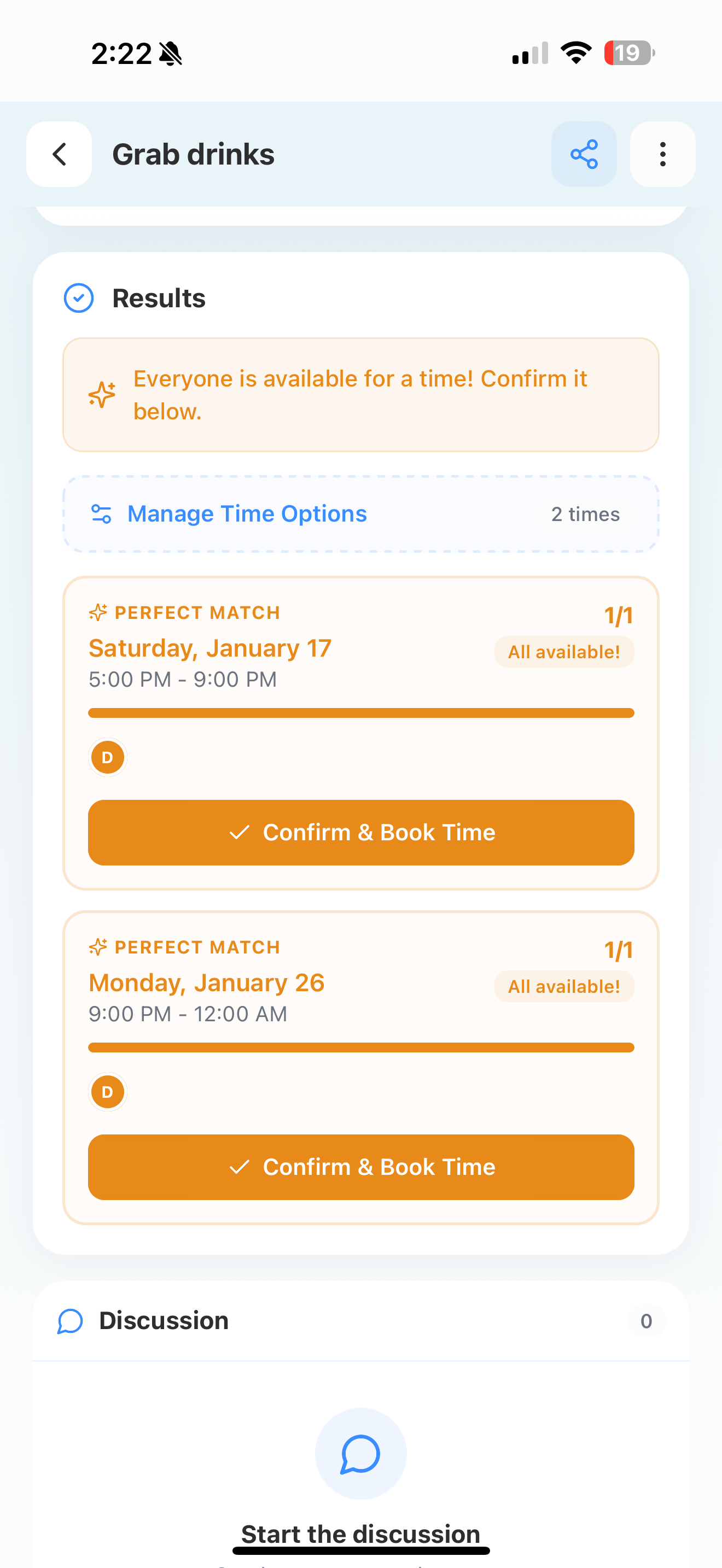This screenshot has height=1568, width=722.
Task: Tap the All available badge on Saturday card
Action: (x=564, y=651)
